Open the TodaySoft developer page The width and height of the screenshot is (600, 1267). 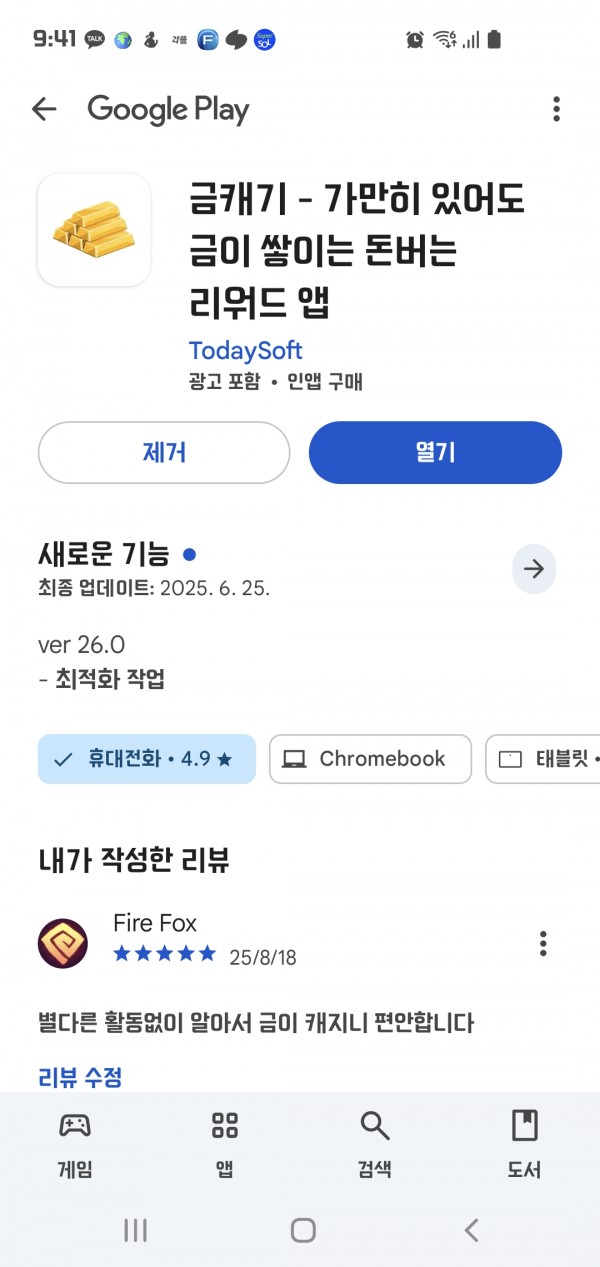coord(245,351)
